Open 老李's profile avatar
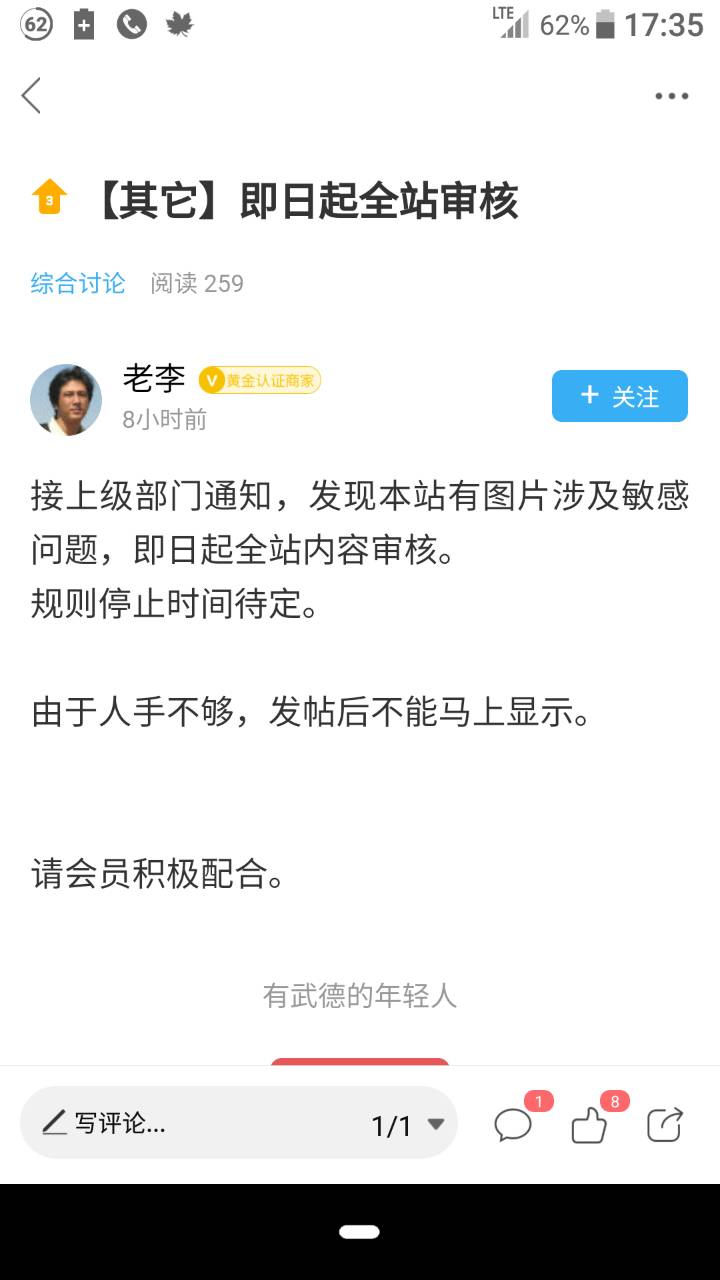This screenshot has height=1280, width=720. click(x=66, y=400)
